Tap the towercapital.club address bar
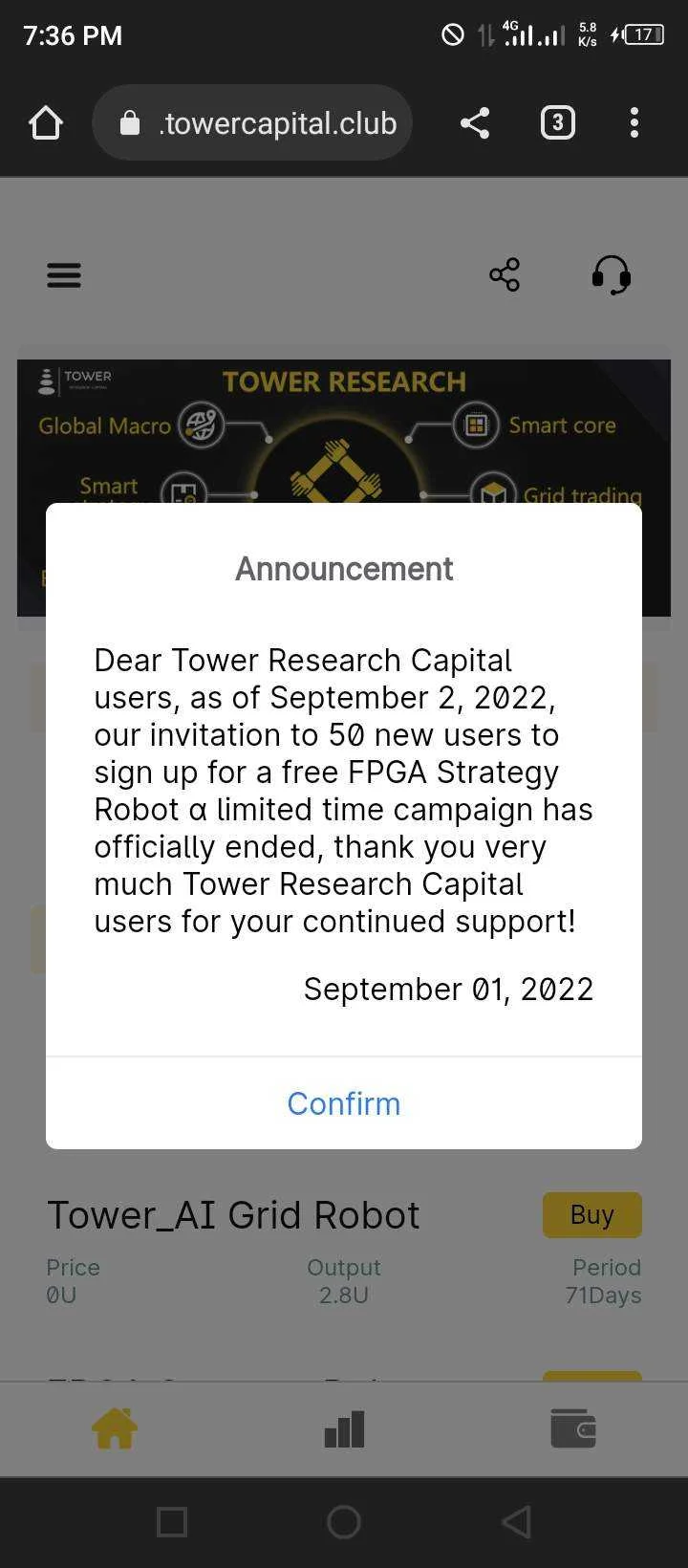This screenshot has width=688, height=1568. (x=252, y=123)
